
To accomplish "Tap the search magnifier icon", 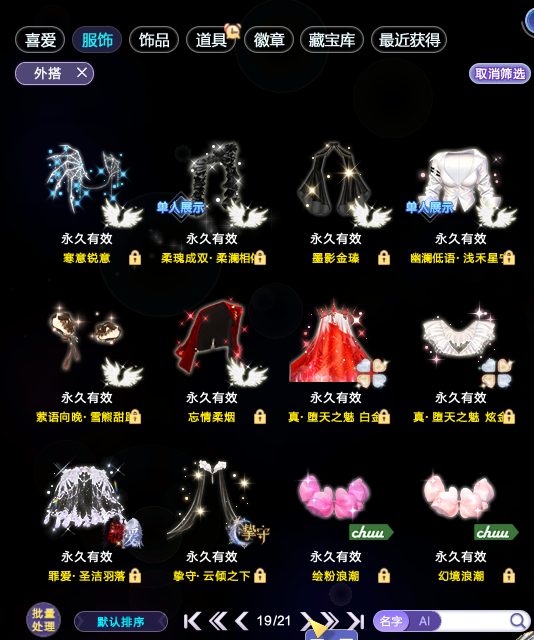I will 518,621.
